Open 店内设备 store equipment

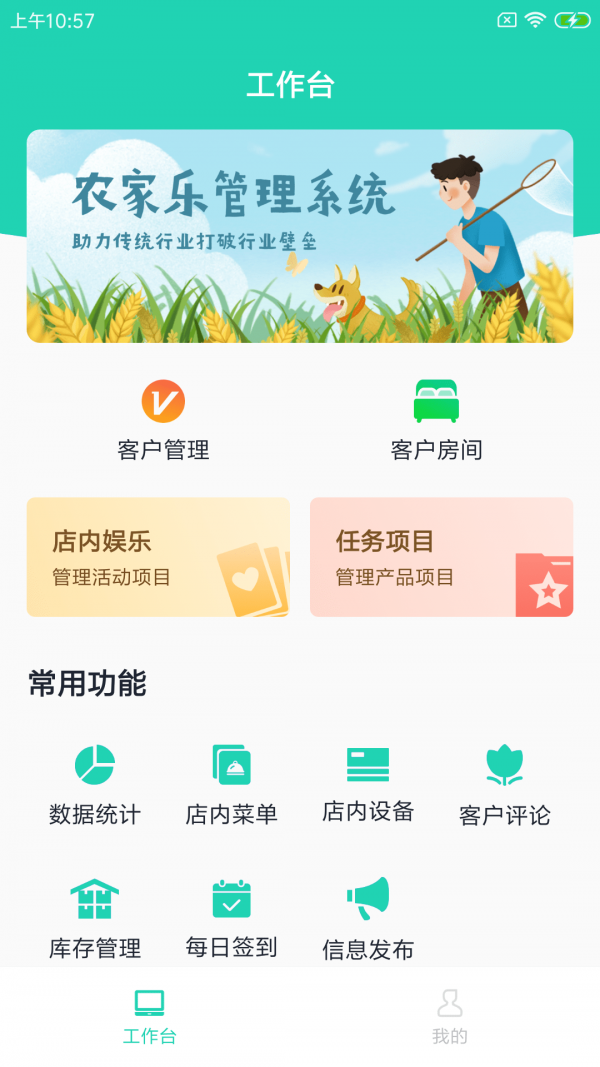tap(368, 785)
